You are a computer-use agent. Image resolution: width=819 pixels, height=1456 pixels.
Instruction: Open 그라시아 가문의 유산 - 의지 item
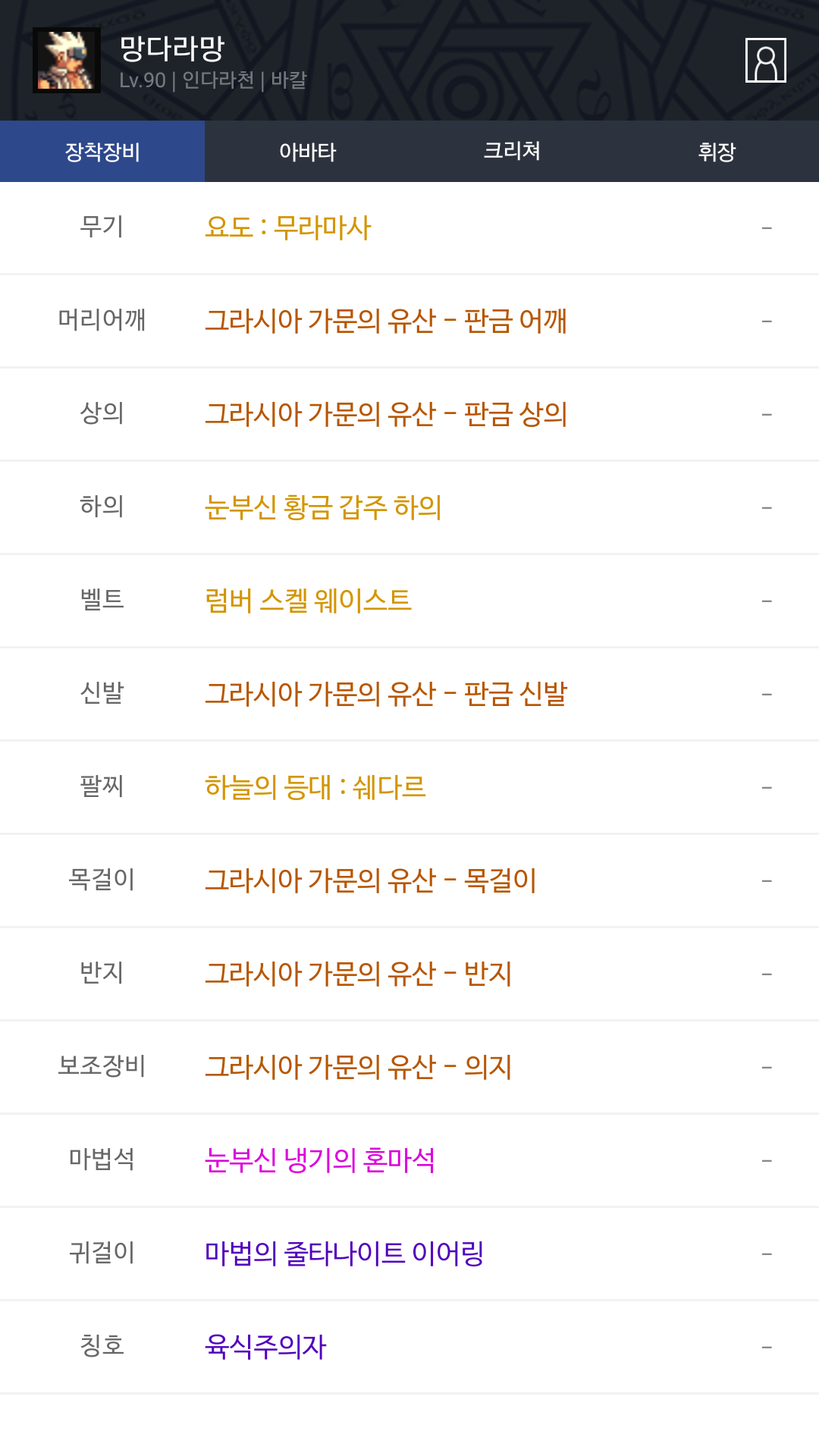click(359, 1067)
